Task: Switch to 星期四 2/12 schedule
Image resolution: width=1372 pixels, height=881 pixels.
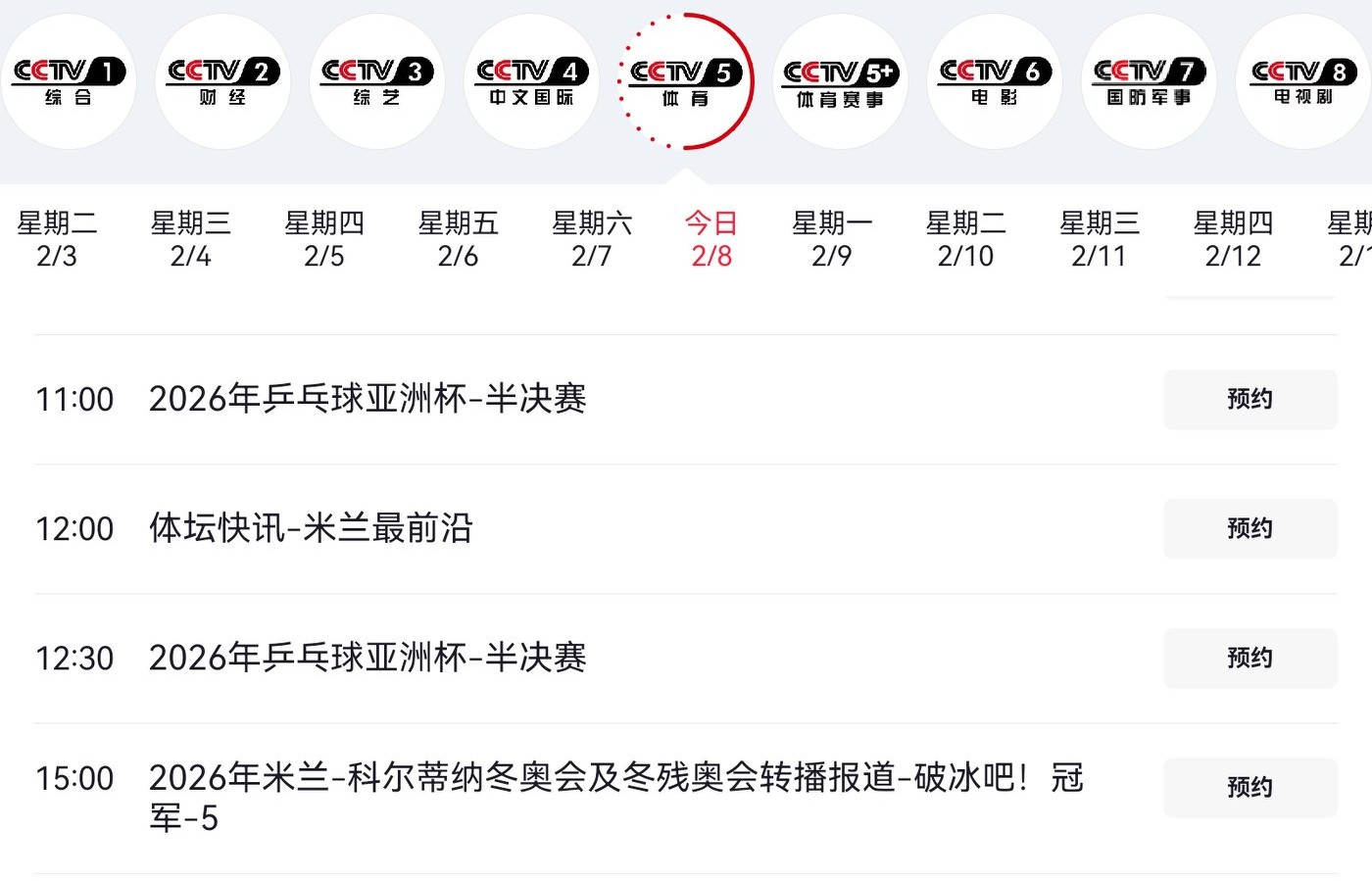Action: coord(1233,239)
